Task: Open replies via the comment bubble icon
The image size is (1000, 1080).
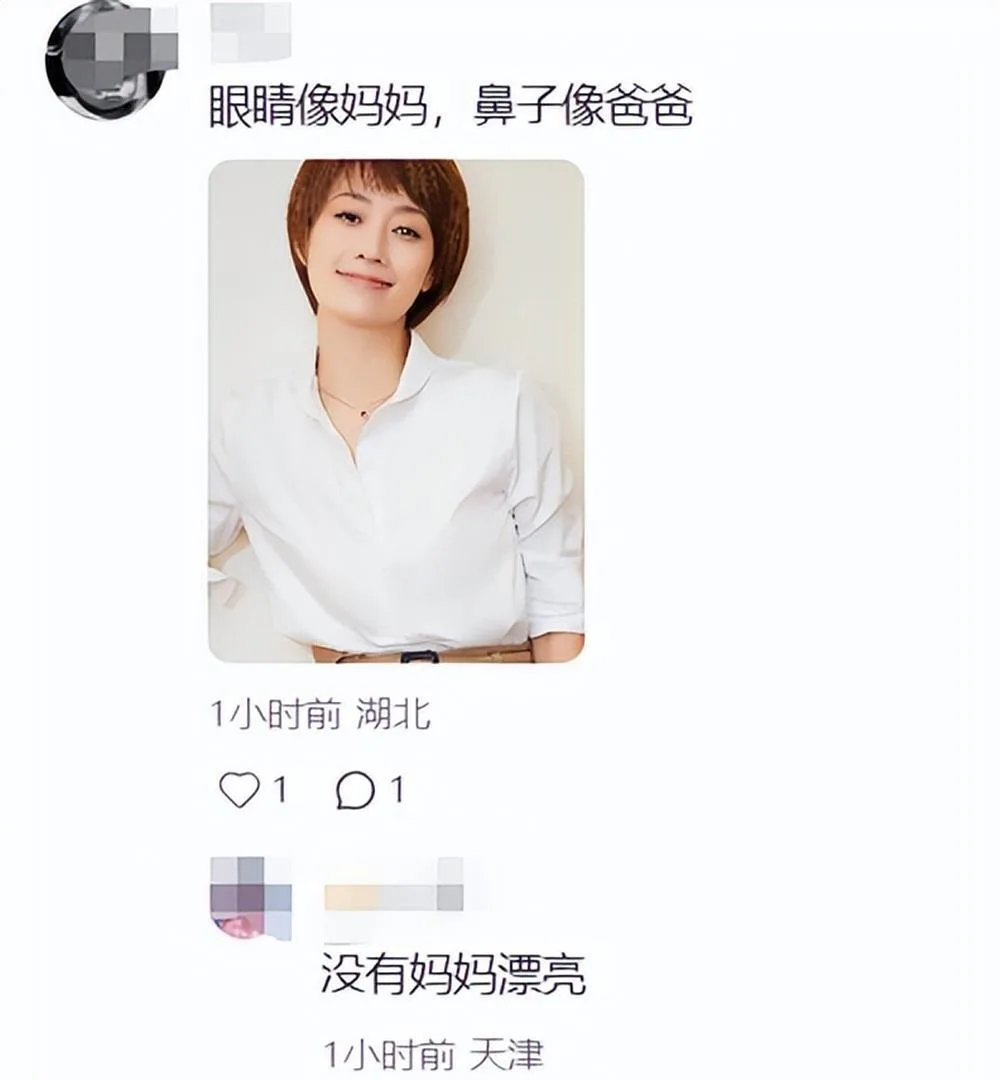Action: 355,792
